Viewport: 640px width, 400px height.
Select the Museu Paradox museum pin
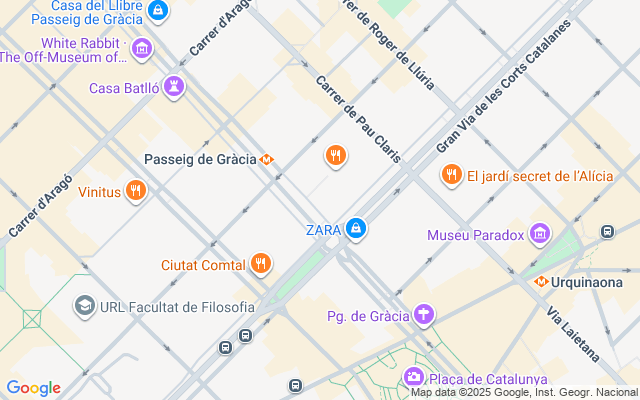pyautogui.click(x=540, y=234)
